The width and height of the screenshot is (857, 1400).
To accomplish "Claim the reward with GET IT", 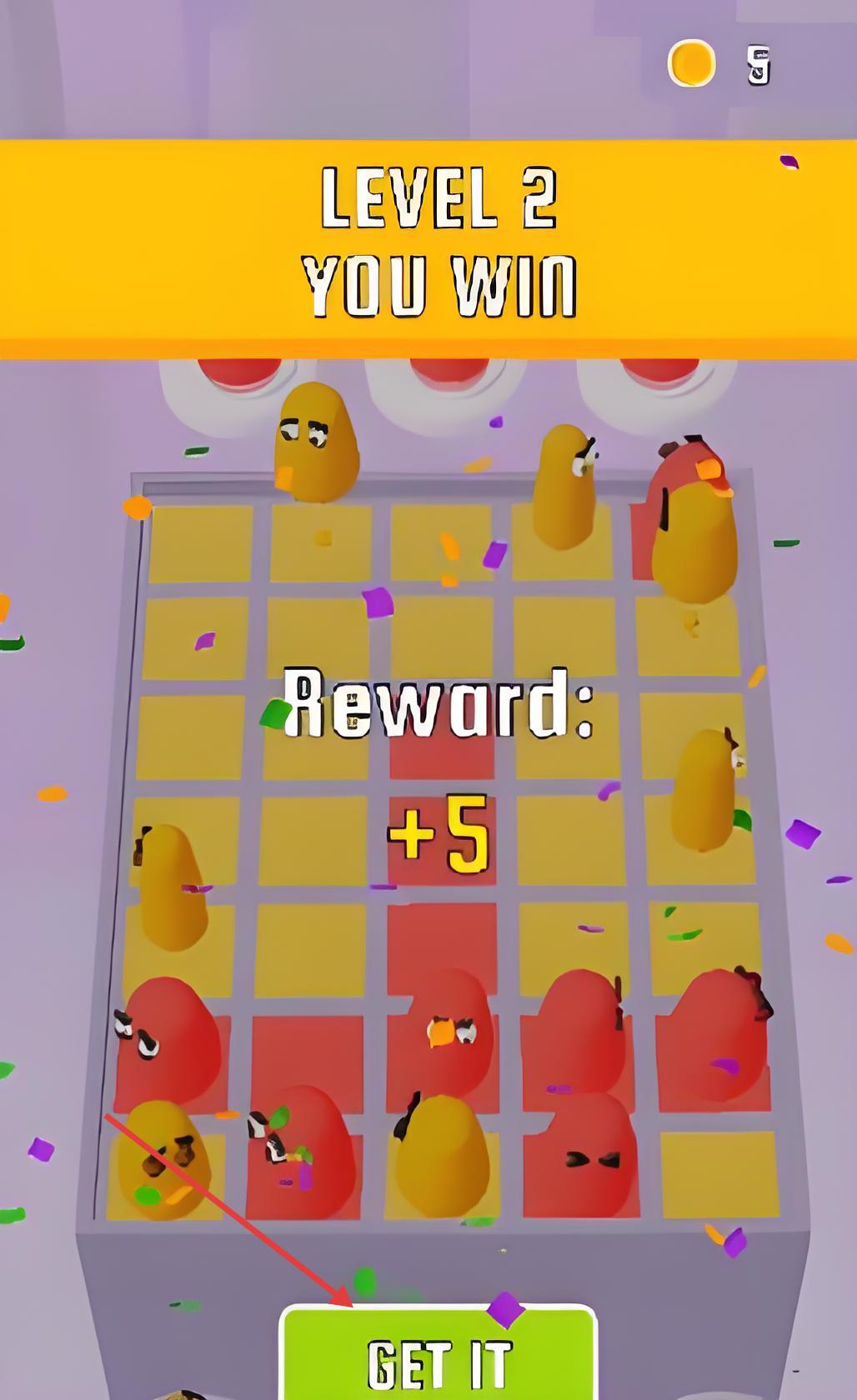I will click(x=439, y=1358).
